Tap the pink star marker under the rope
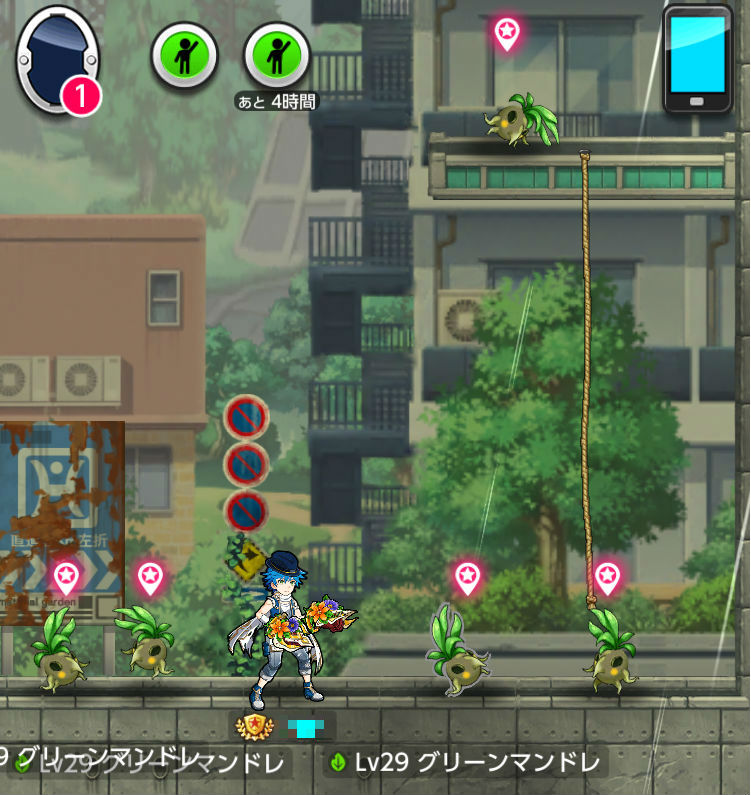Image resolution: width=751 pixels, height=795 pixels. coord(607,577)
